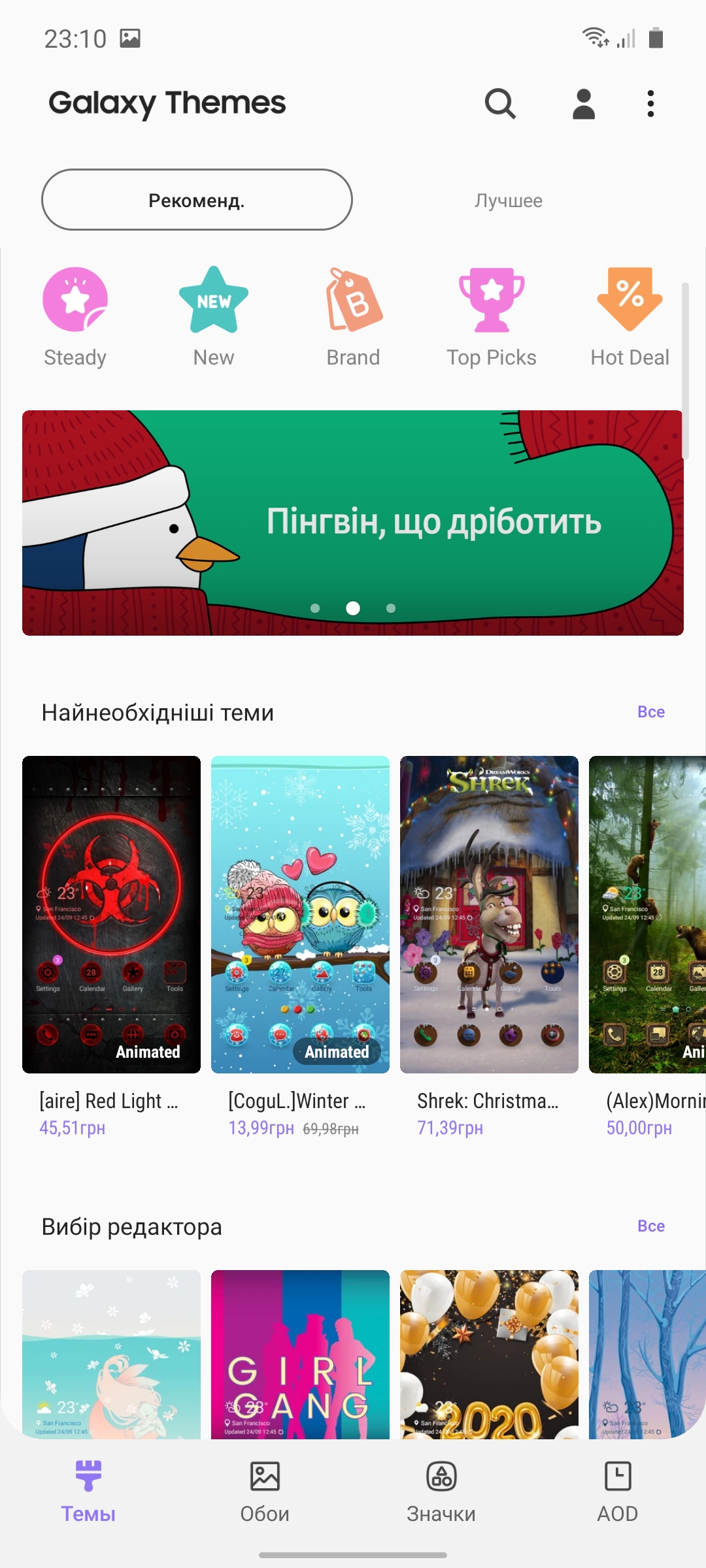Switch to the Лучшее tab

[x=509, y=201]
